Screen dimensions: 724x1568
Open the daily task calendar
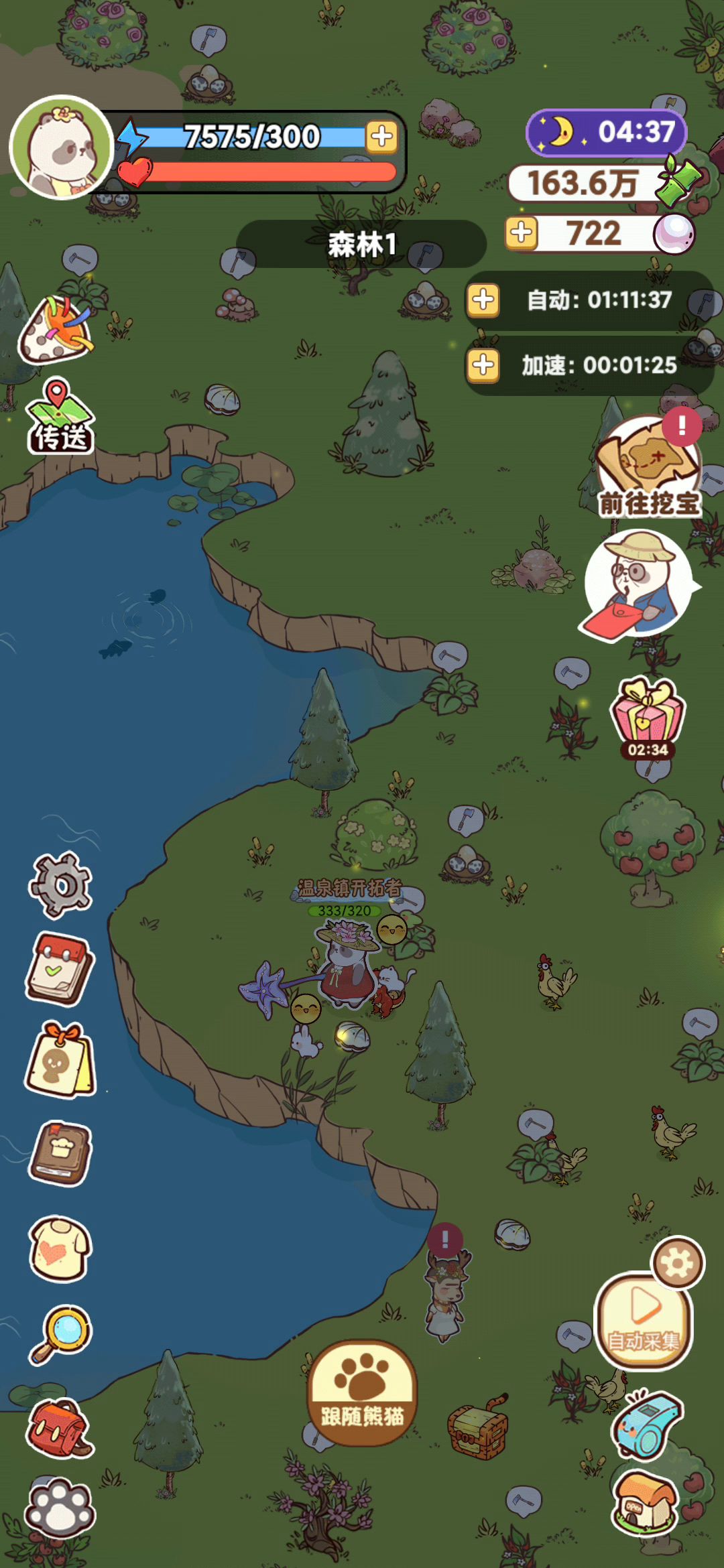click(60, 970)
